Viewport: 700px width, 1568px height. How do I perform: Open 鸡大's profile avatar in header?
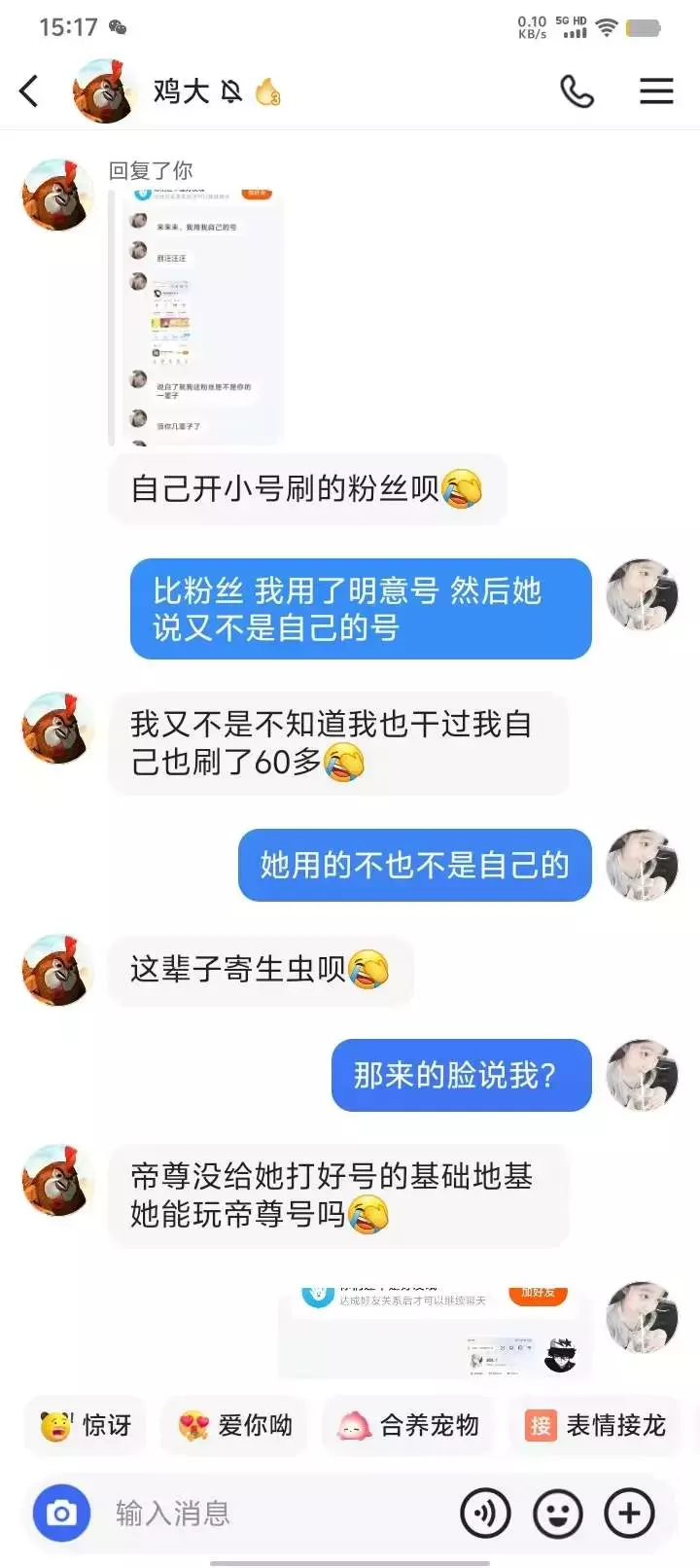(x=104, y=91)
